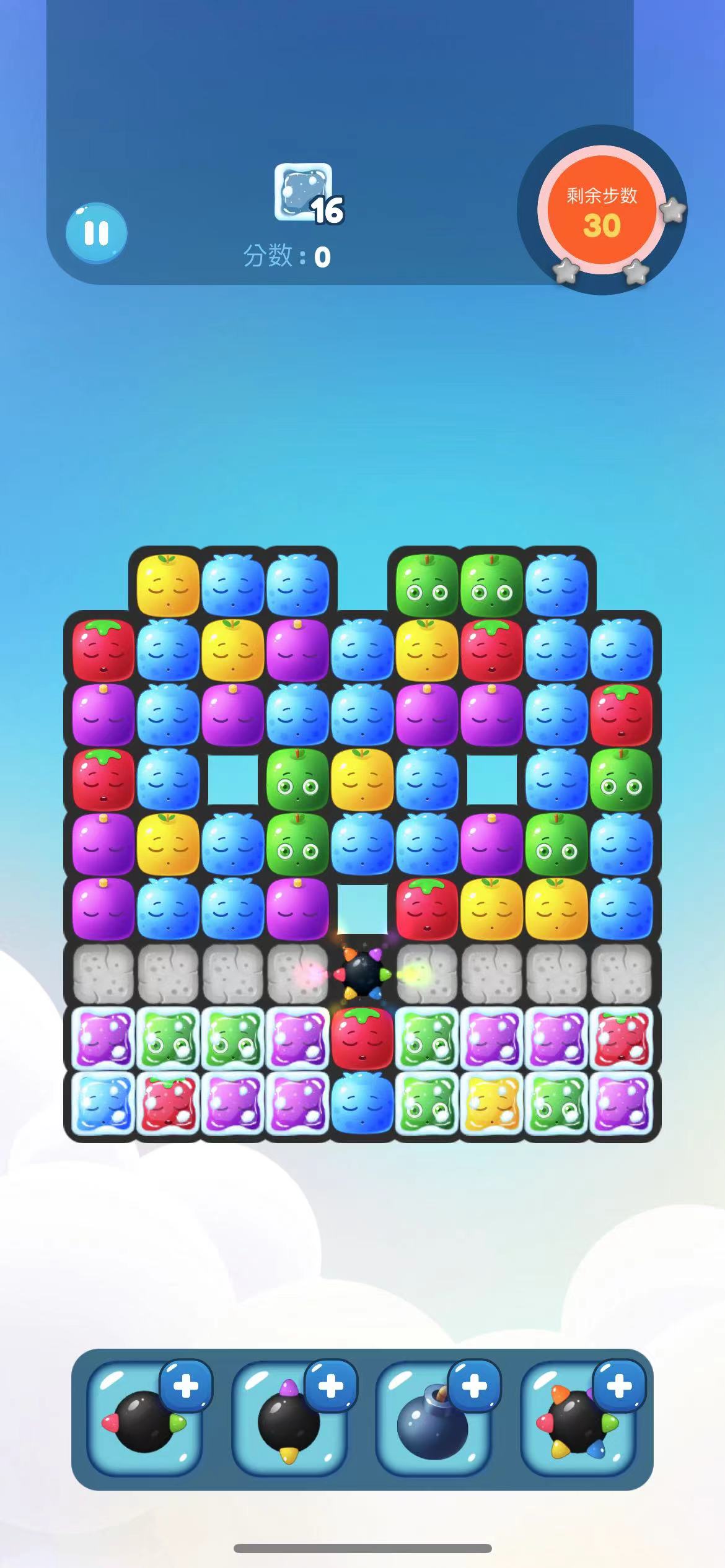
Task: Detonate the spiked bomb among the stone blocks
Action: tap(362, 975)
